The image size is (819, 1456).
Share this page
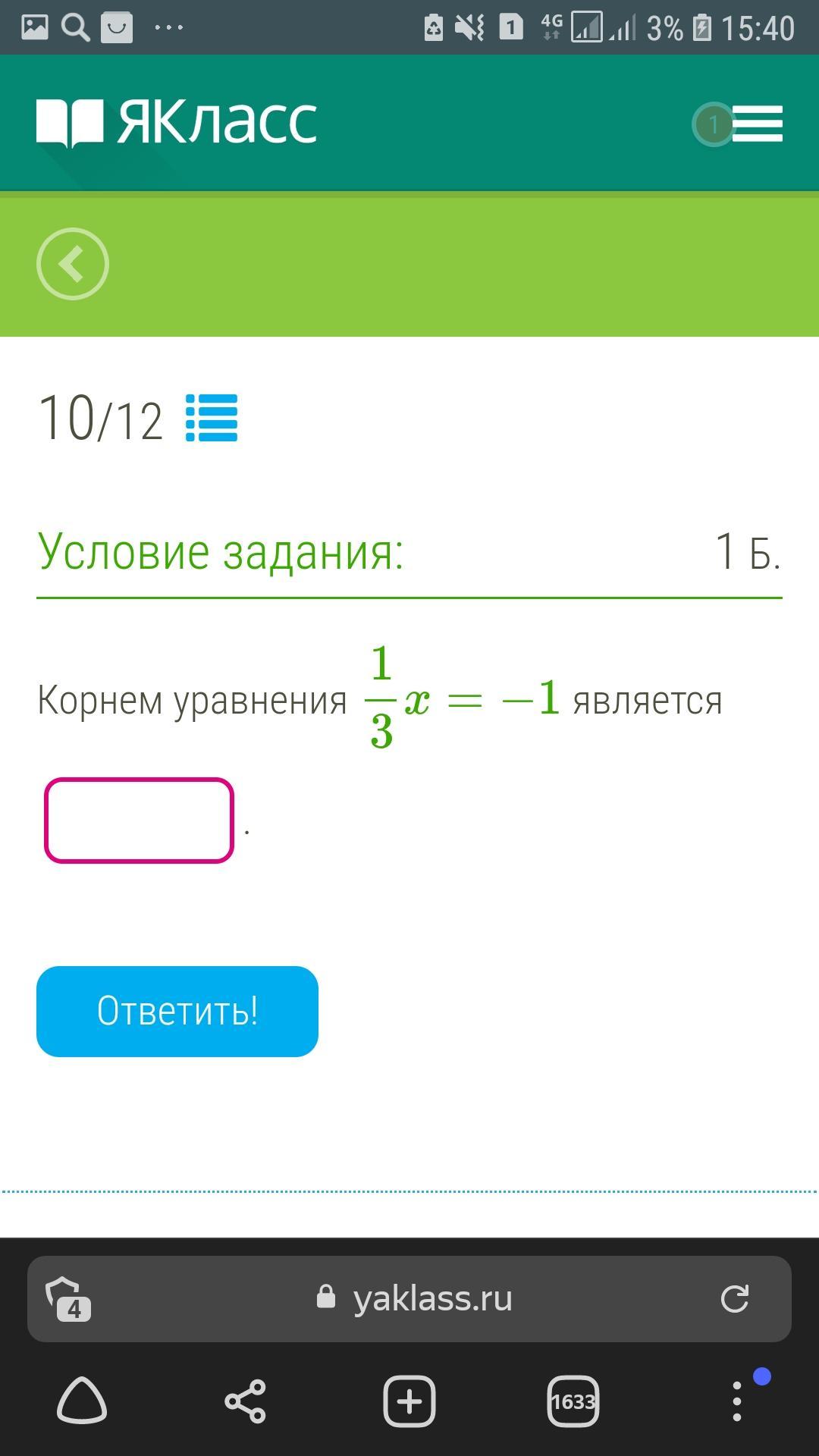[246, 1401]
